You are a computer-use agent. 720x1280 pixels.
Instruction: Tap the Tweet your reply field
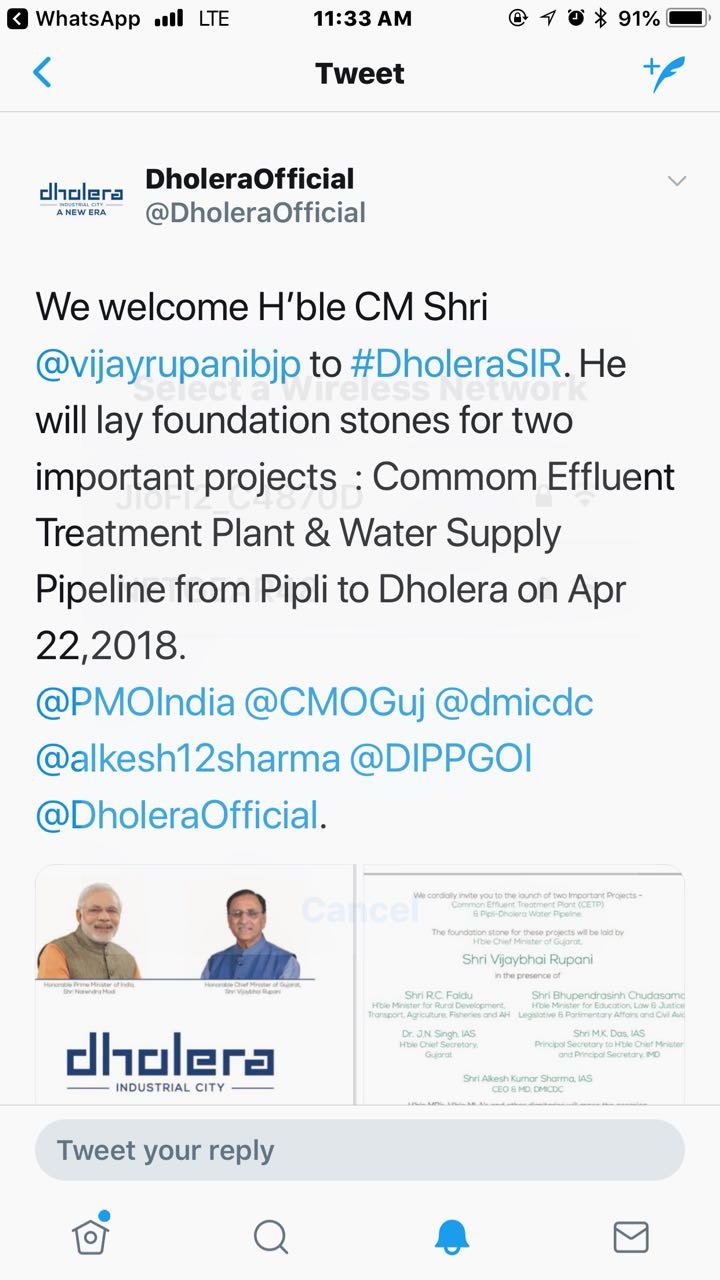[359, 1150]
